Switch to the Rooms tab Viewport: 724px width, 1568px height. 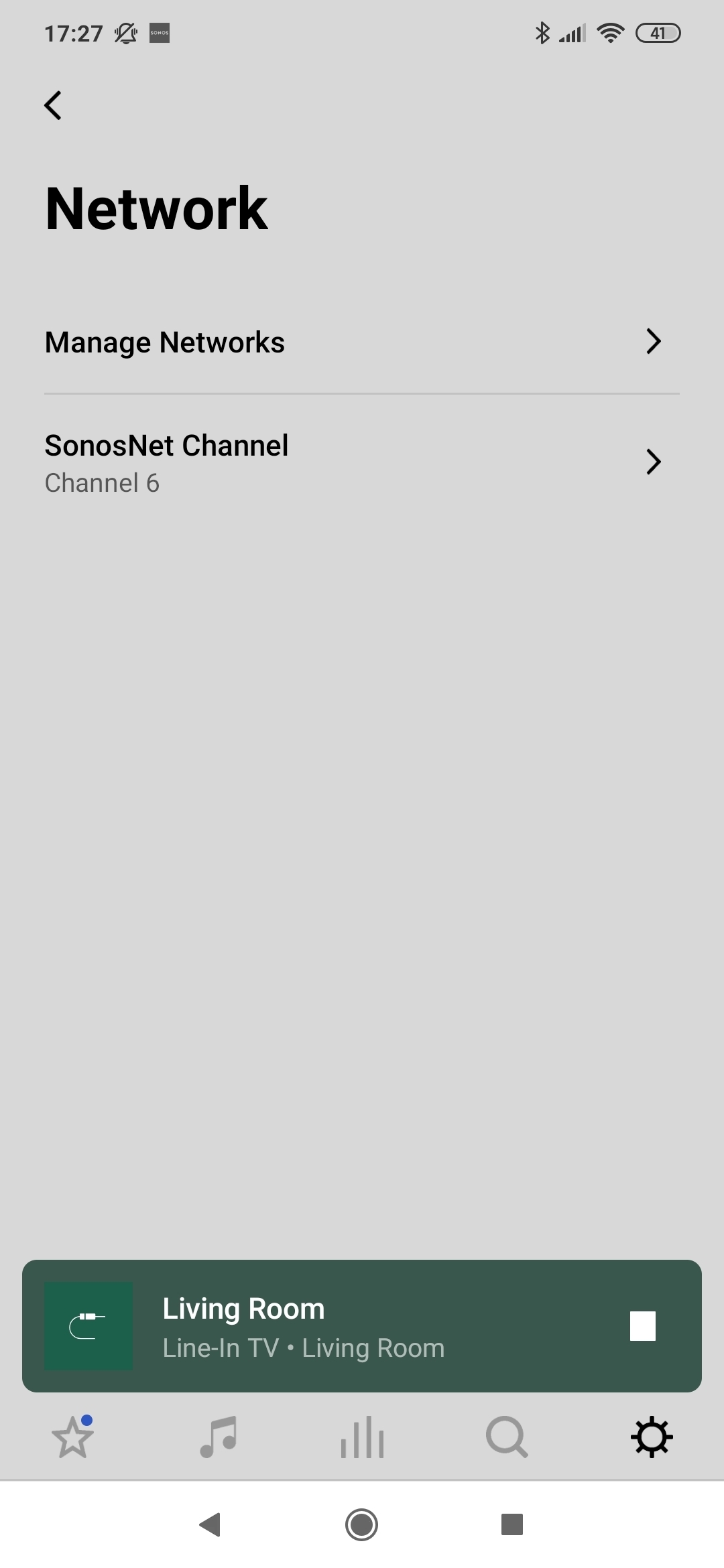[x=362, y=1437]
